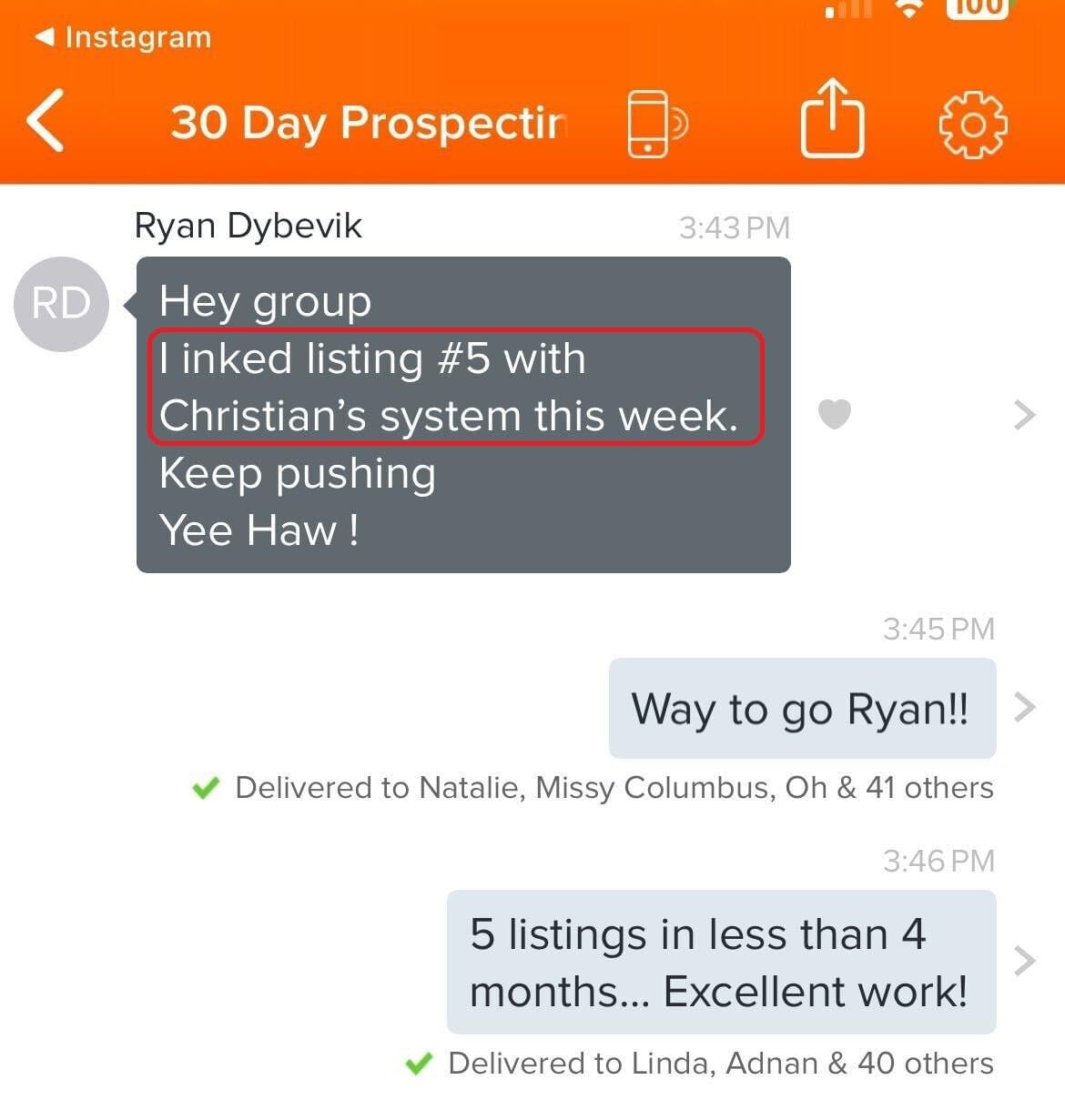The width and height of the screenshot is (1065, 1120).
Task: Open details chevron beside the "5 listings" message
Action: [1024, 961]
